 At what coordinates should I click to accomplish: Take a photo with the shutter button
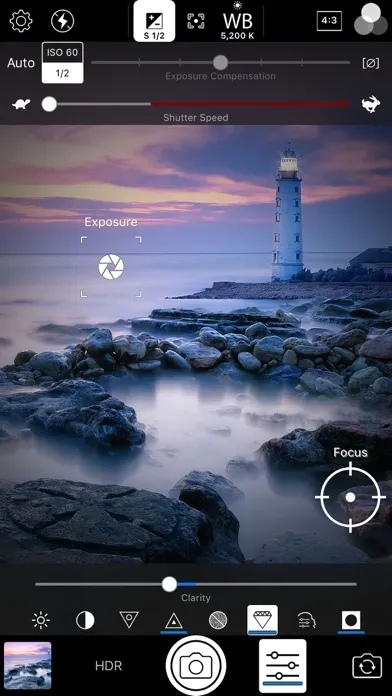[196, 665]
